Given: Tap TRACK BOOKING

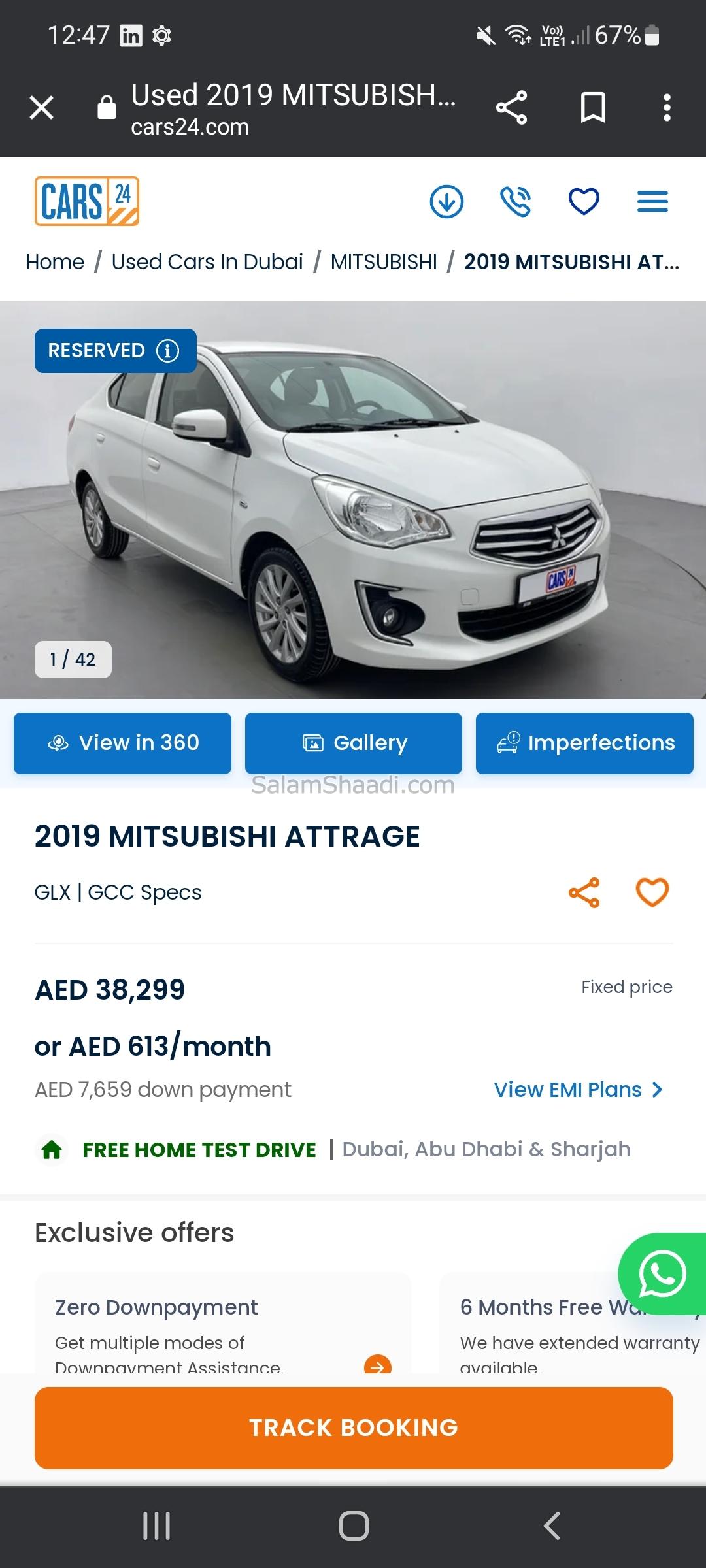Looking at the screenshot, I should [354, 1428].
